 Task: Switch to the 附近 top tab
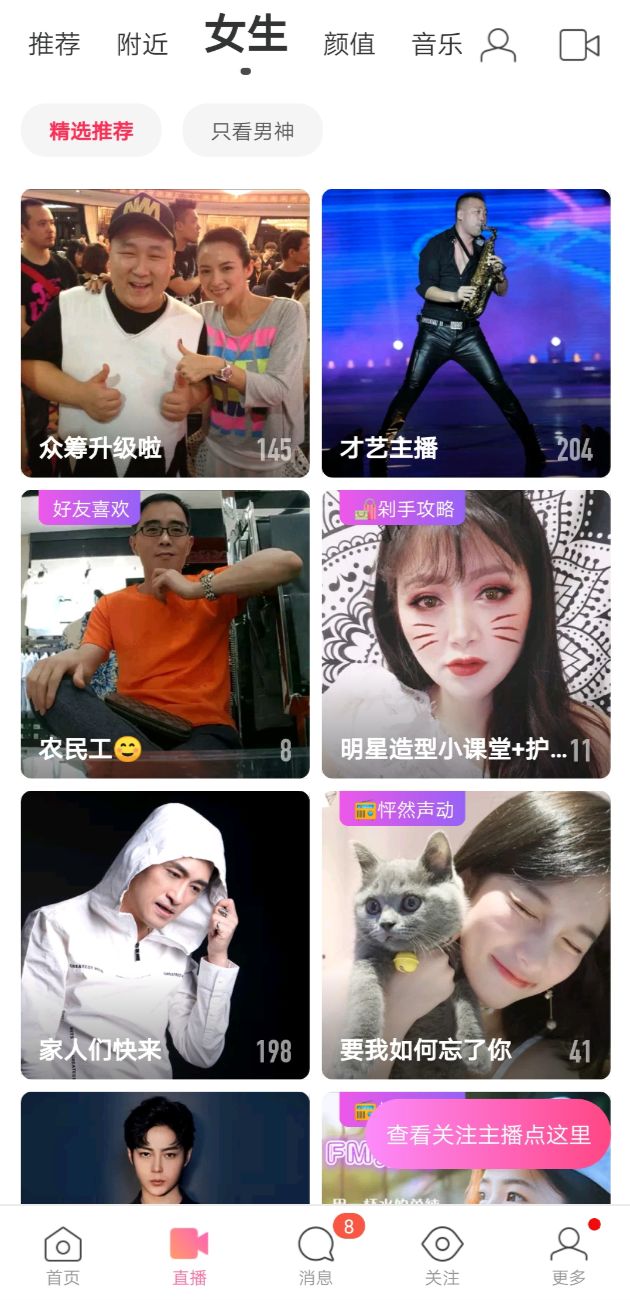[x=142, y=45]
